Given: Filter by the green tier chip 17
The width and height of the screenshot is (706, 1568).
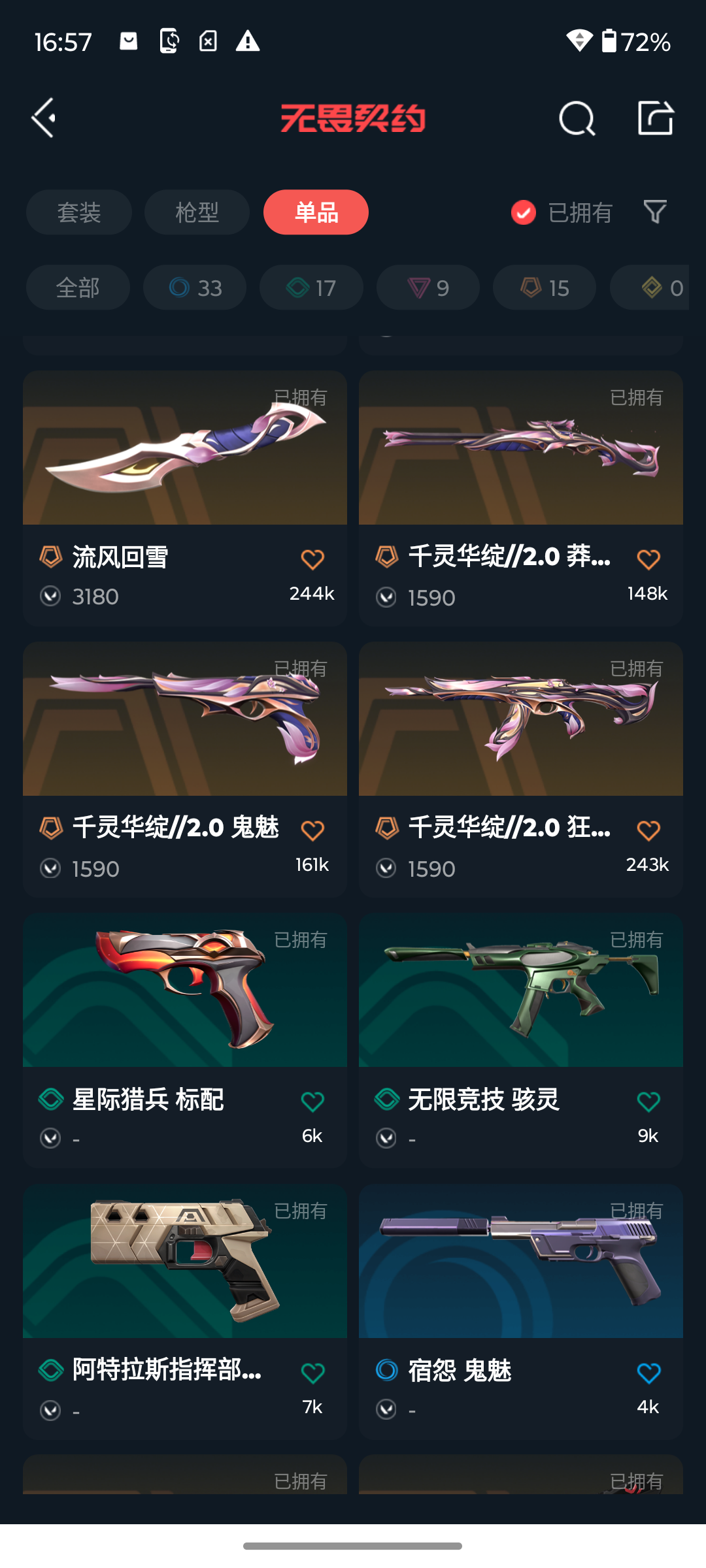Looking at the screenshot, I should (x=311, y=287).
